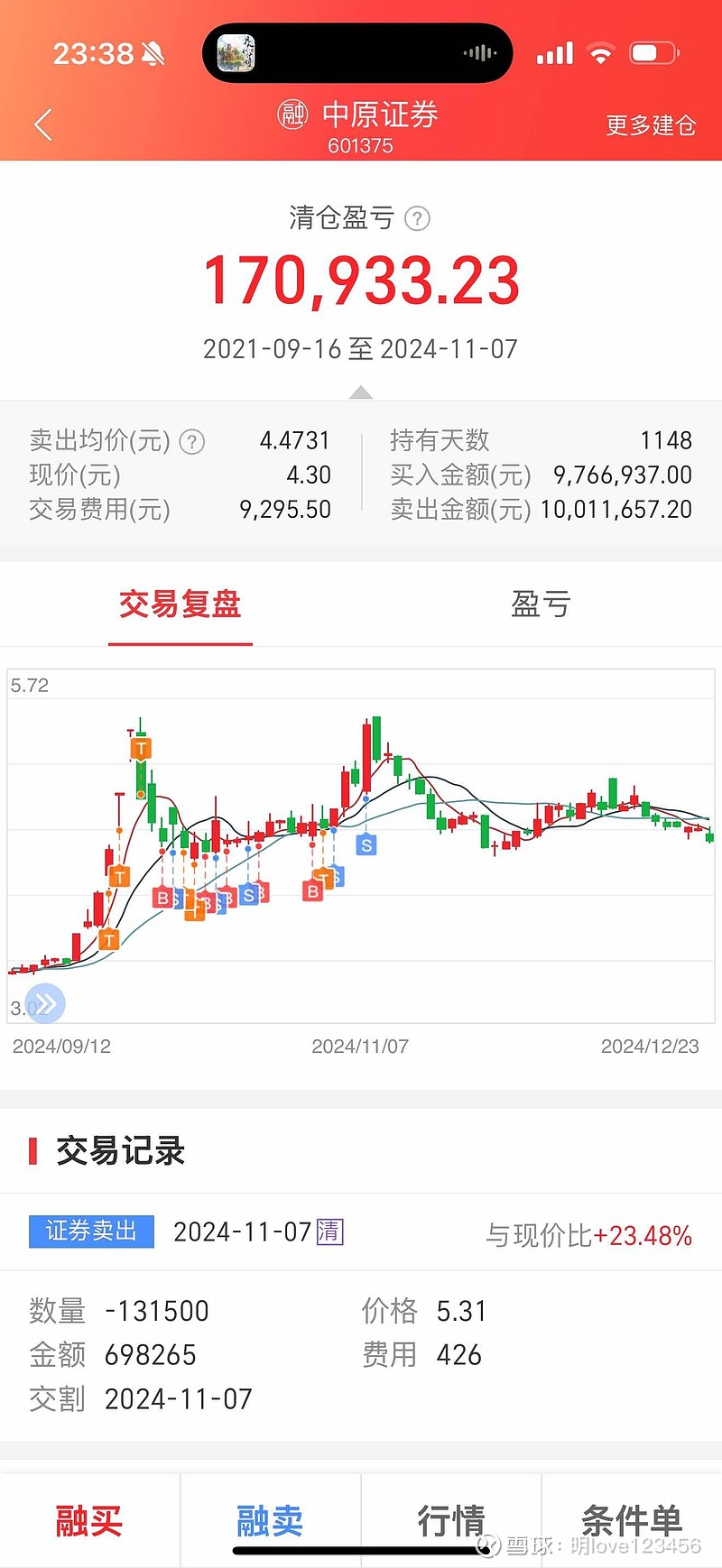Screen dimensions: 722x1568
Task: Open the 清仓盈亏 help question mark
Action: (x=418, y=218)
